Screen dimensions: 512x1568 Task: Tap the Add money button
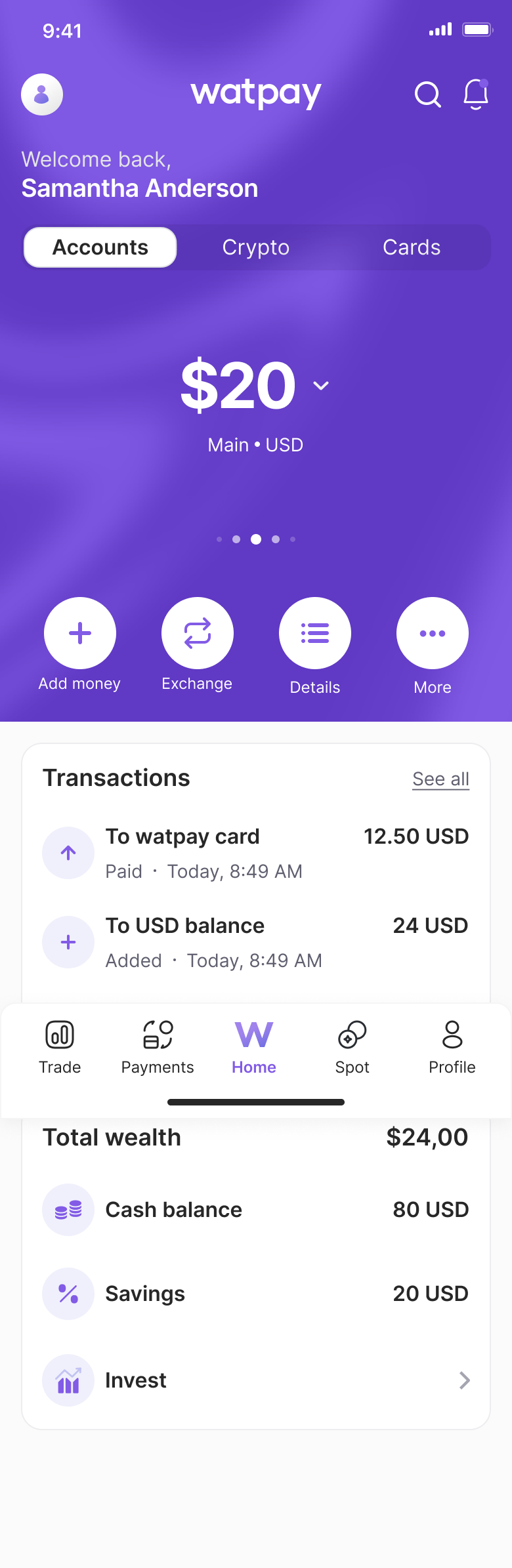pyautogui.click(x=80, y=633)
